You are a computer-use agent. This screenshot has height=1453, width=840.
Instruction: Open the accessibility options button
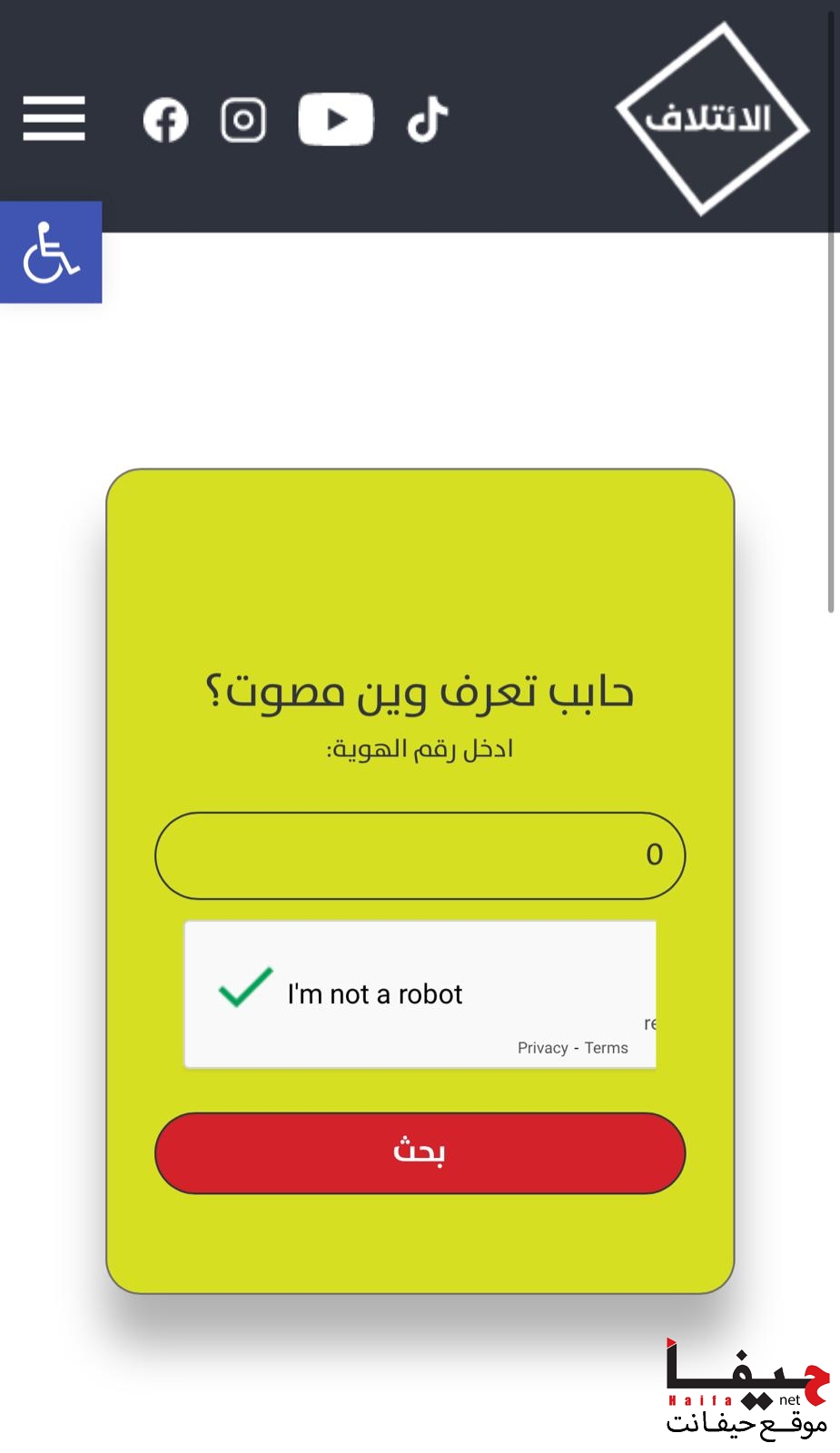coord(51,252)
